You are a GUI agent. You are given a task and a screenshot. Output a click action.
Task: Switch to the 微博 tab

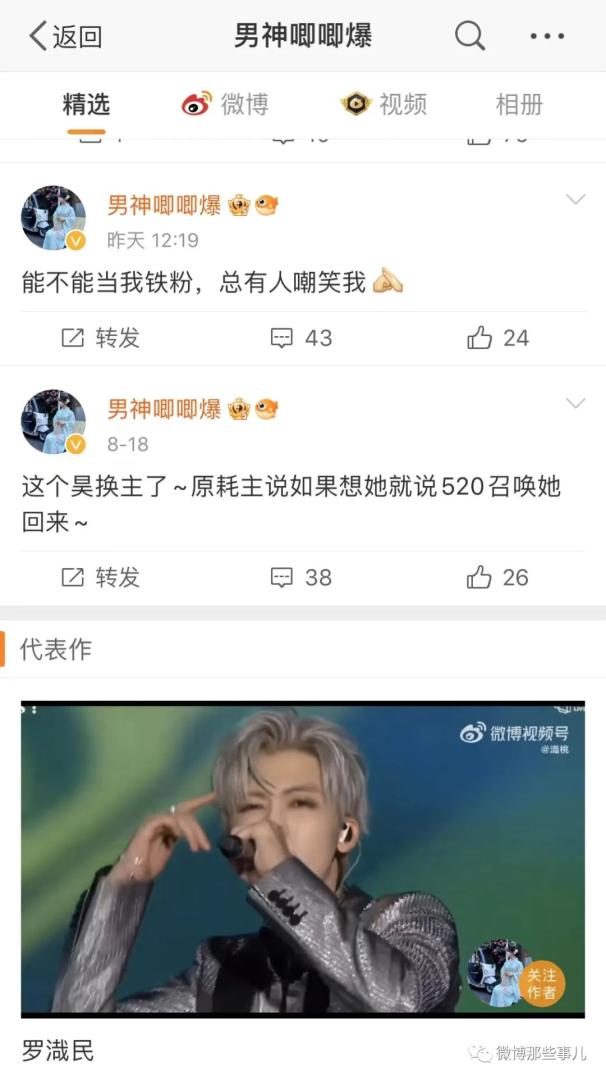226,104
